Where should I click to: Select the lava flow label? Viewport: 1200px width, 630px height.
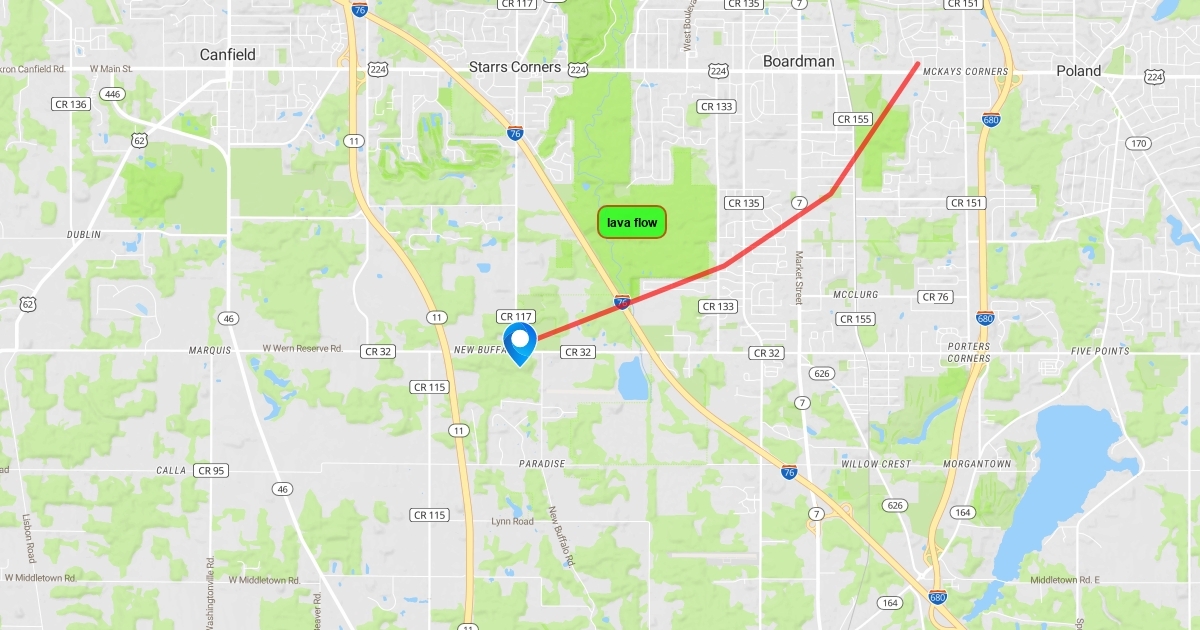(632, 222)
